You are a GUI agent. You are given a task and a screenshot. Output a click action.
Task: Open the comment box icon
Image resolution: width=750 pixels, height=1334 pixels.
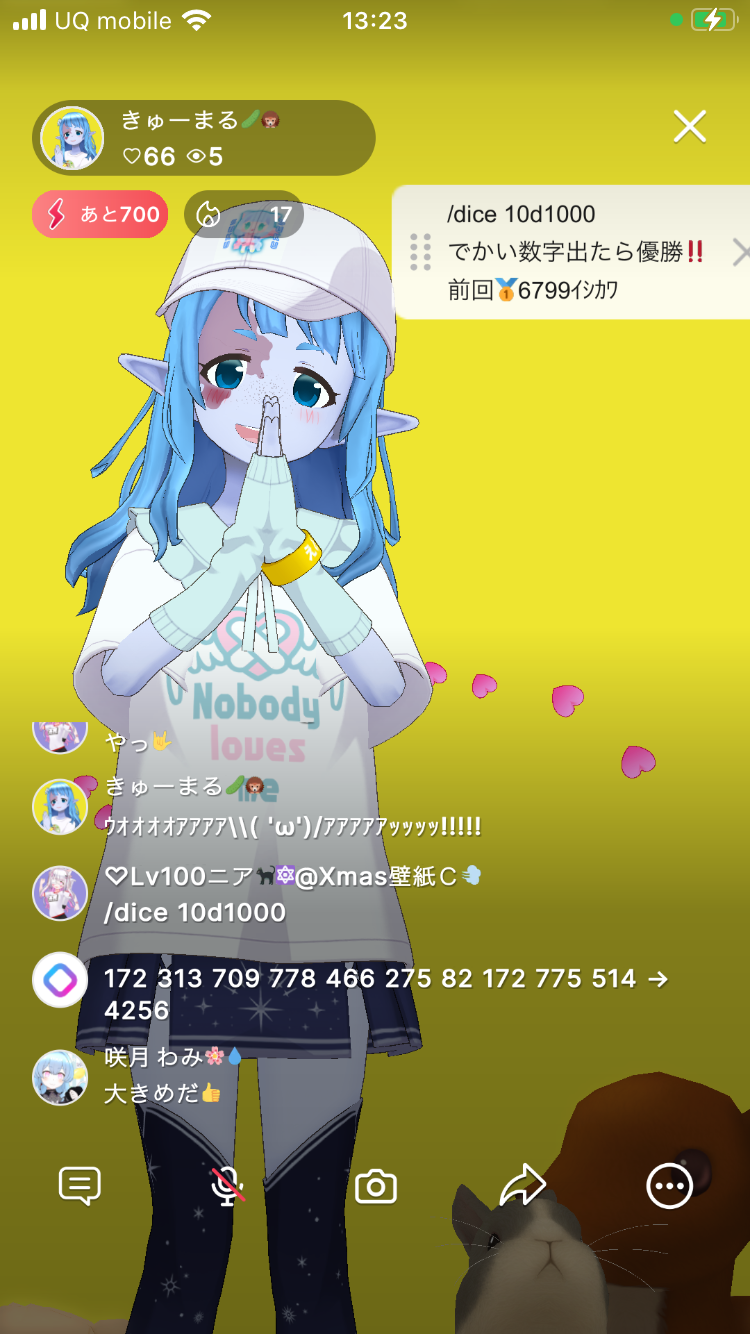(x=80, y=1186)
